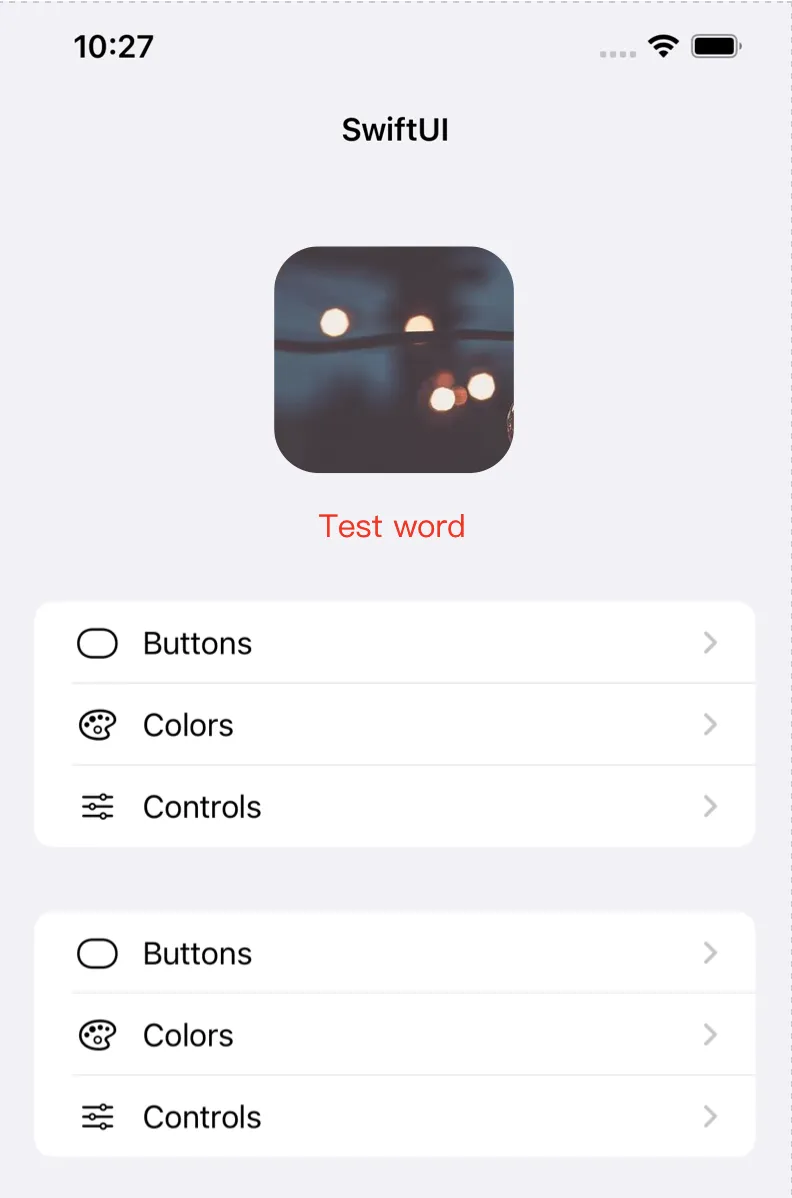The width and height of the screenshot is (792, 1198).
Task: Open Controls row in the second section
Action: pyautogui.click(x=395, y=1117)
